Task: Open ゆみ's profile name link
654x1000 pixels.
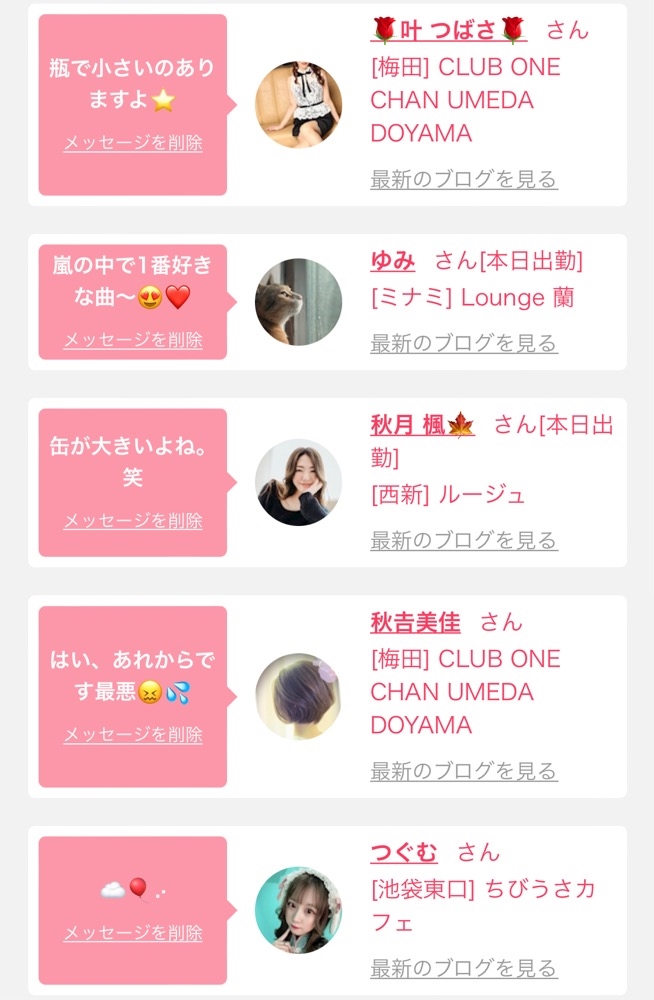Action: click(392, 260)
